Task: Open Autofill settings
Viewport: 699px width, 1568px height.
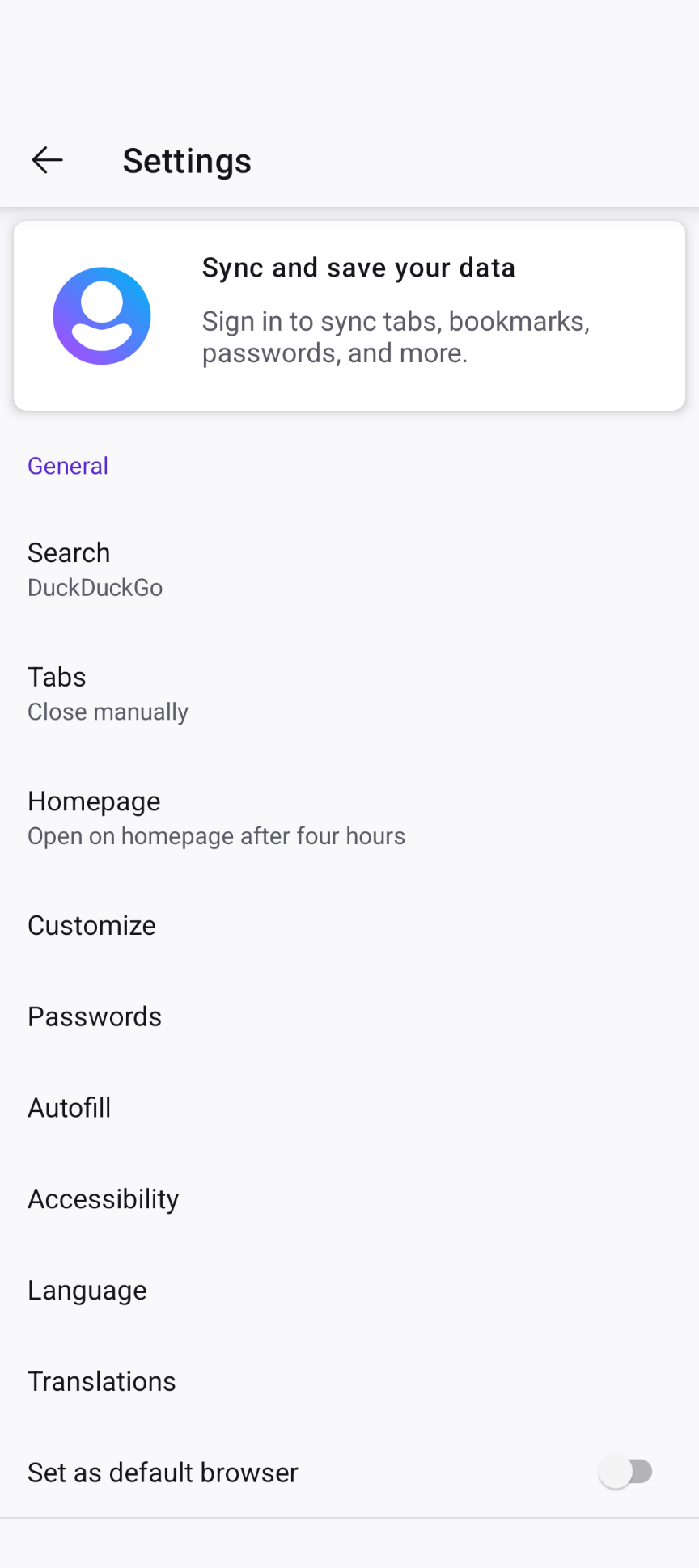Action: pos(349,1108)
